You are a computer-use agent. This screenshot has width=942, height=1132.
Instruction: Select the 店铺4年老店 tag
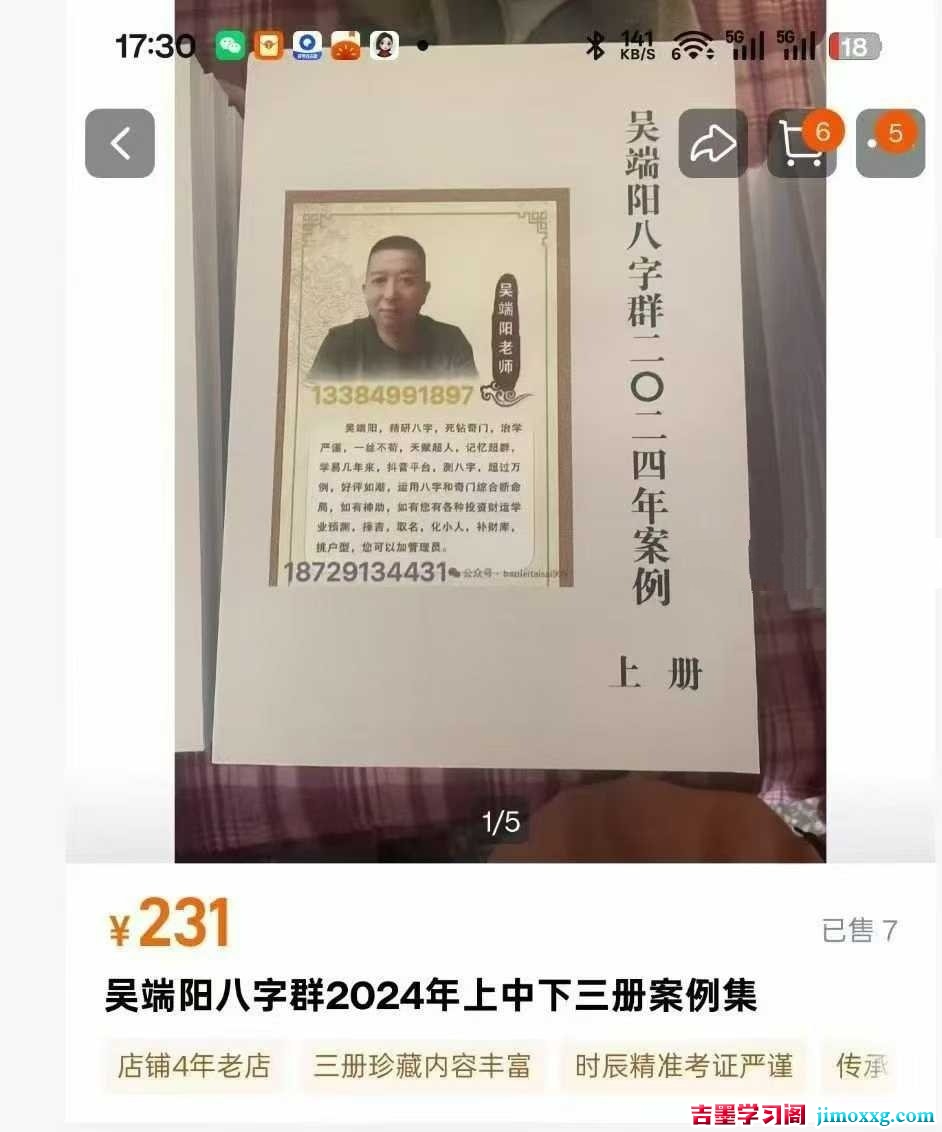point(194,1066)
